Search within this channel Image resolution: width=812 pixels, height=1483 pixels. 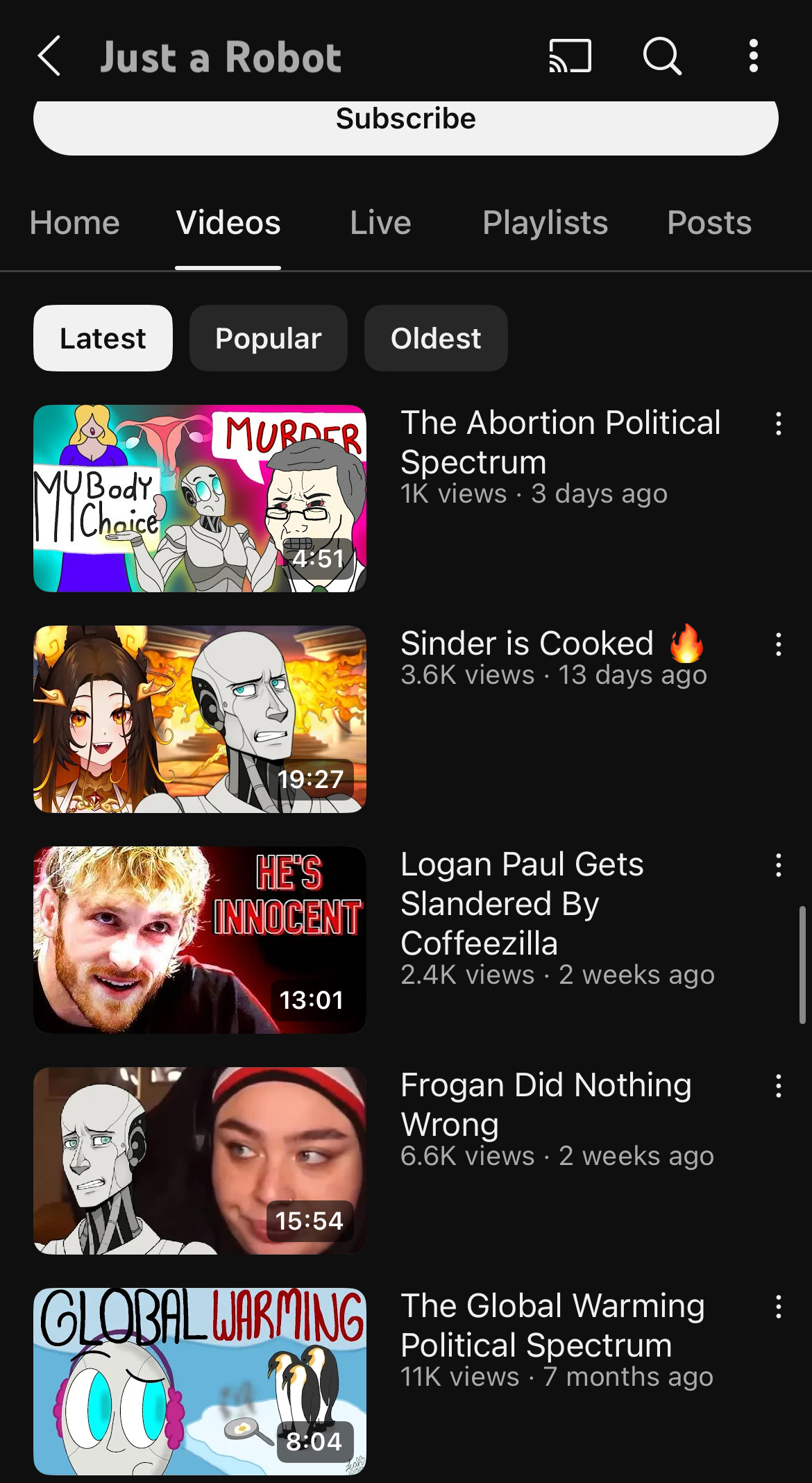coord(662,56)
